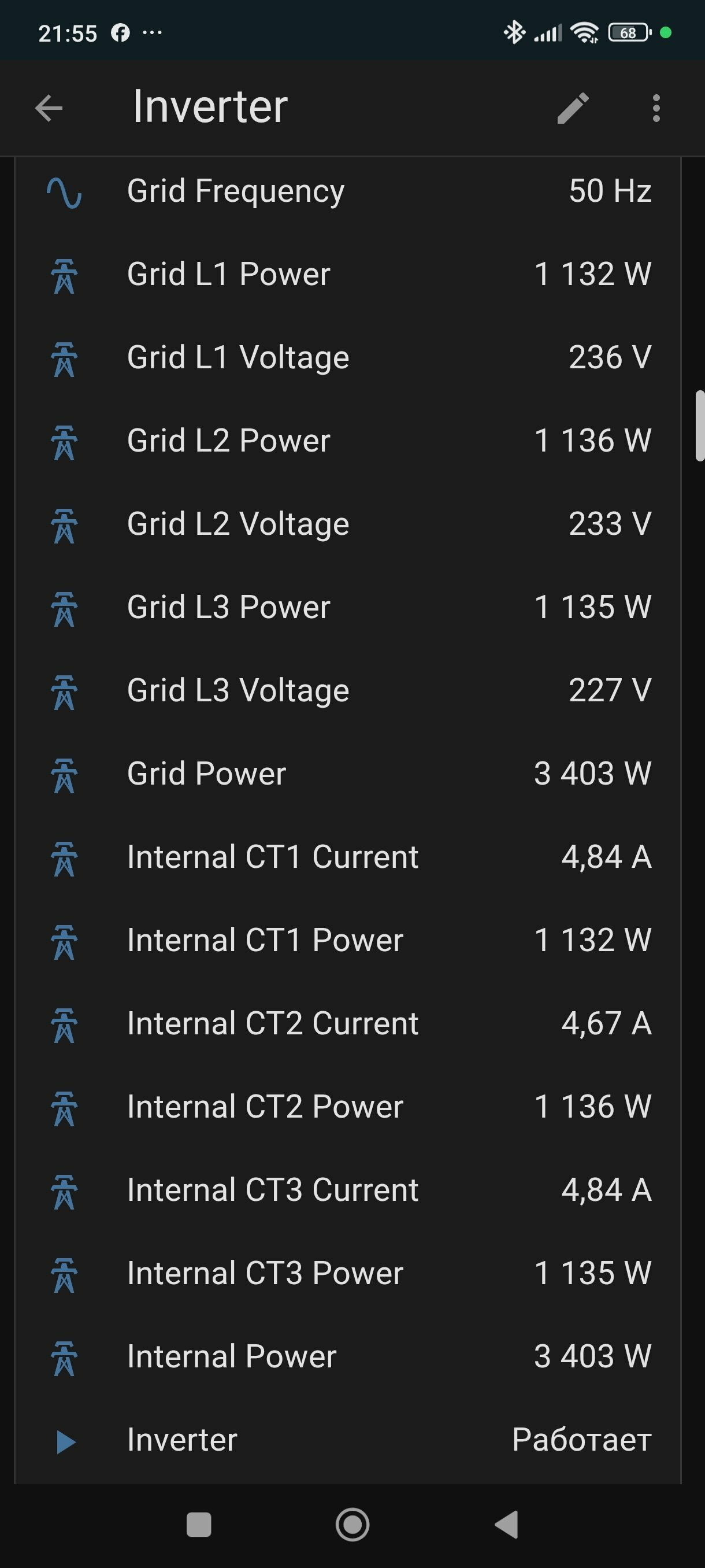
Task: Open Grid L3 Voltage details
Action: click(348, 691)
